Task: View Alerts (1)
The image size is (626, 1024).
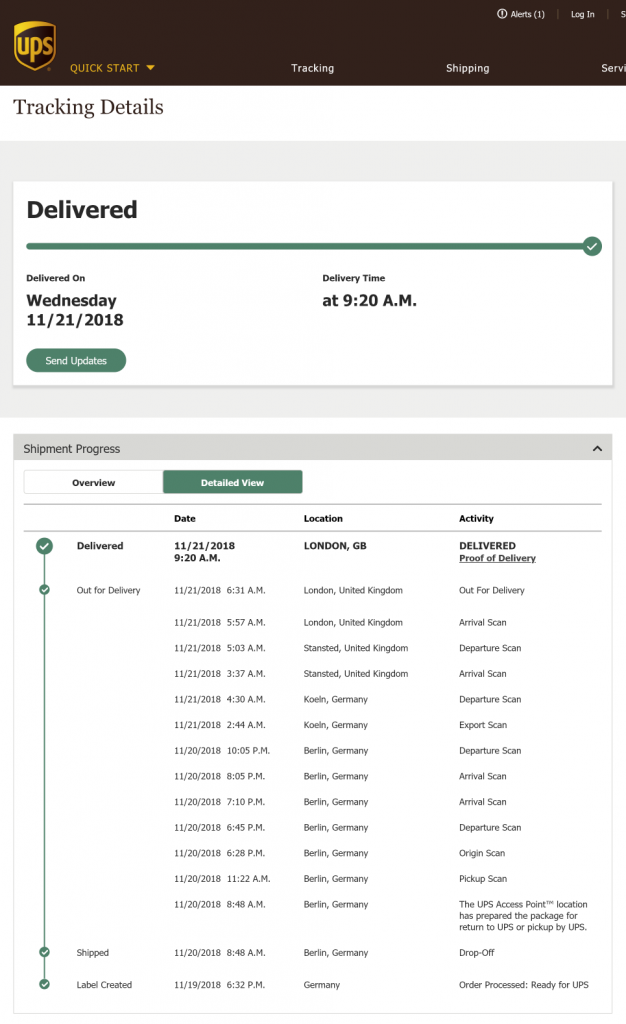Action: click(520, 14)
